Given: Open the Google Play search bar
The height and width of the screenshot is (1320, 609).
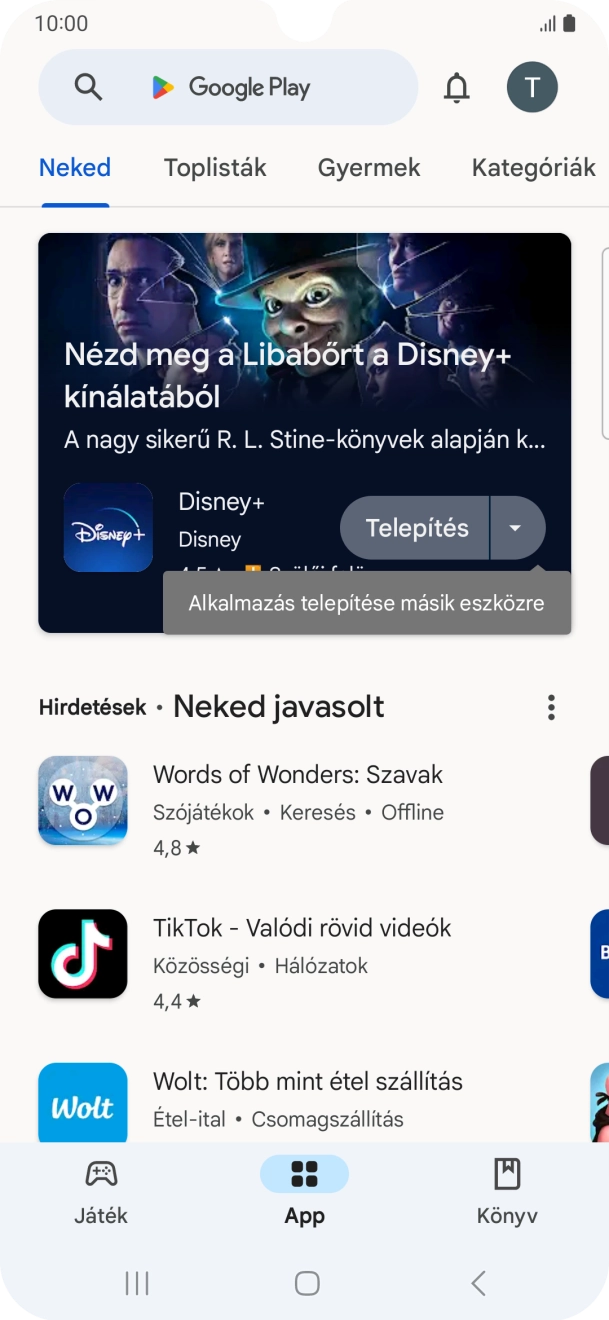Looking at the screenshot, I should point(228,88).
